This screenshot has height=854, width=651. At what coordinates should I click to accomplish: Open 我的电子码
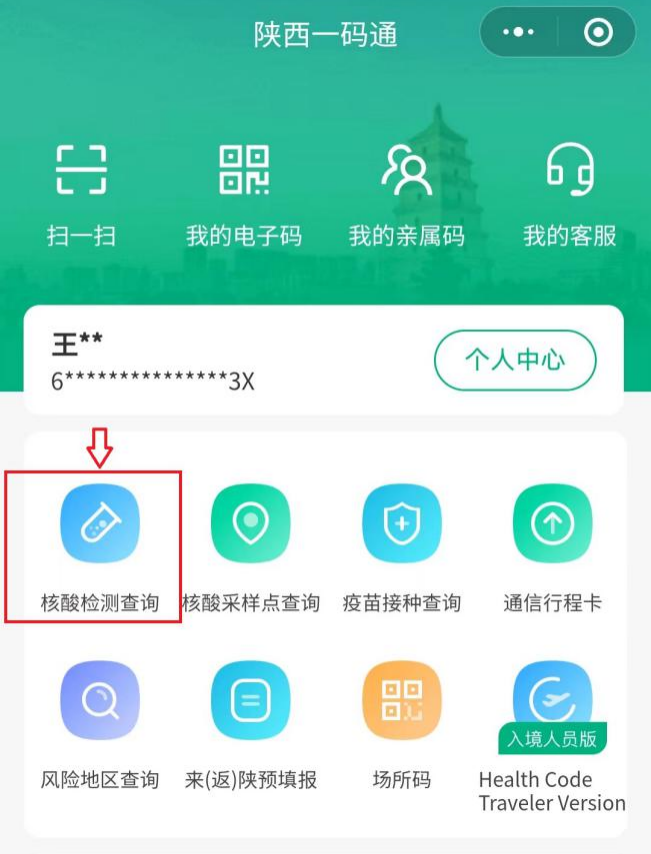(x=243, y=194)
